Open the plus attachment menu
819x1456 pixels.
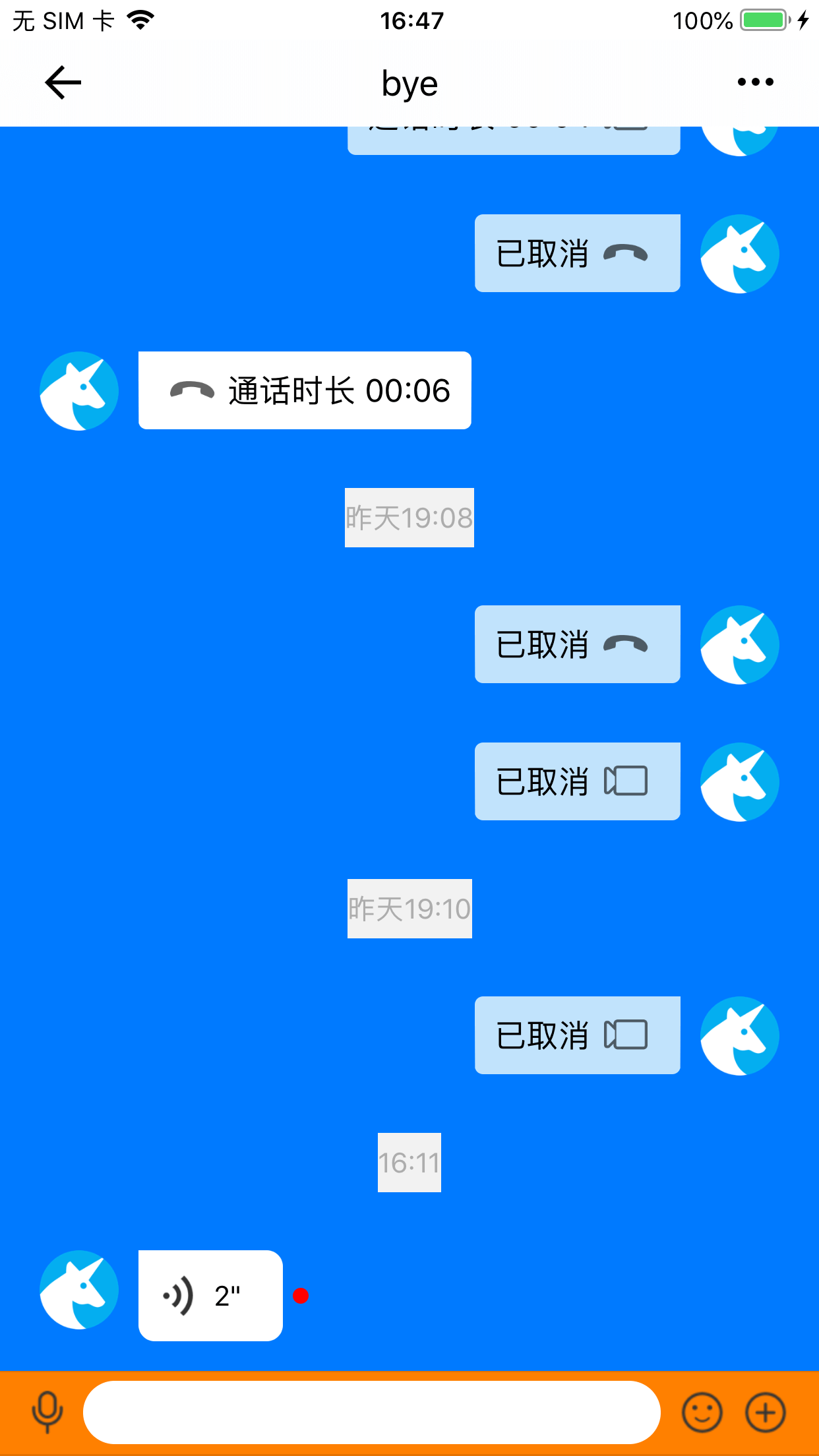coord(765,1413)
